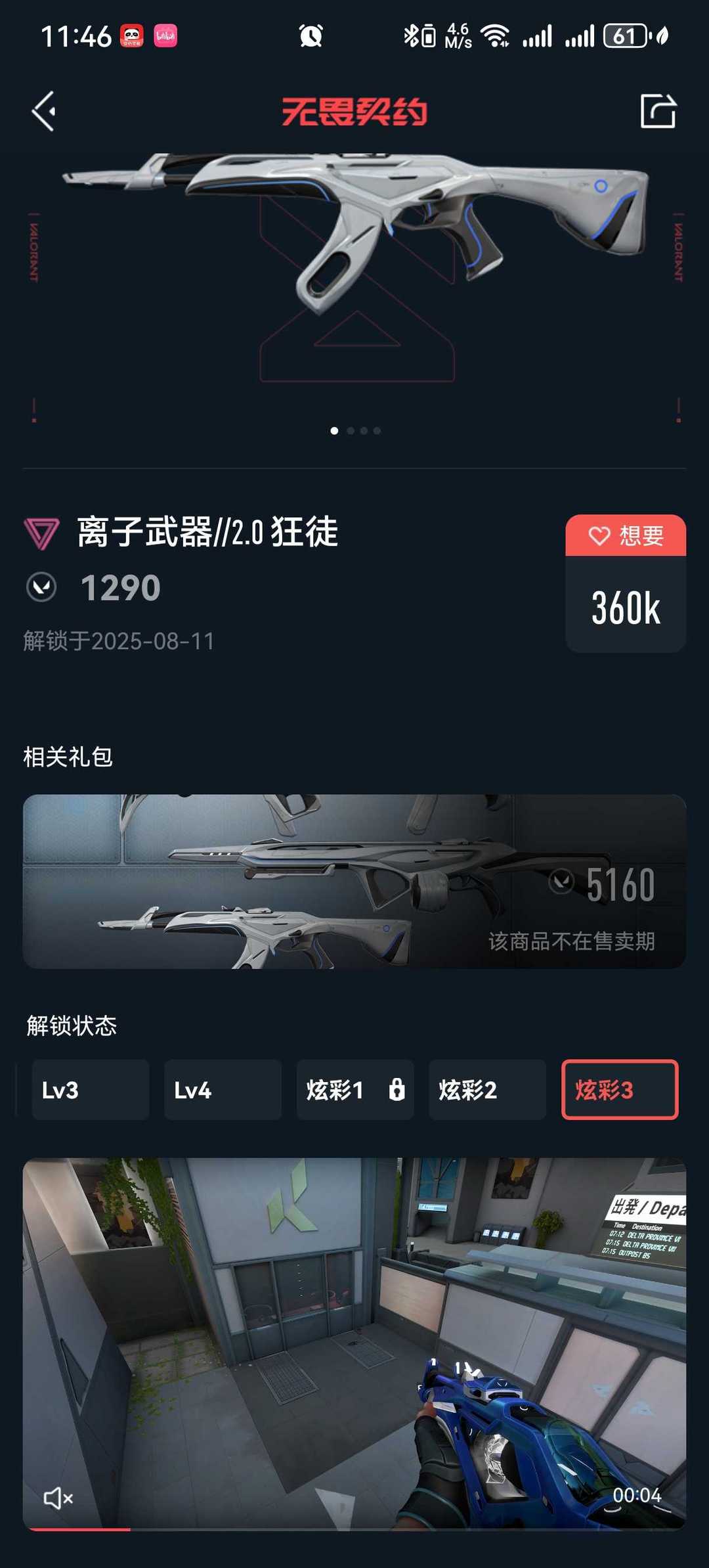The image size is (709, 1568).
Task: Select the Lv3 unlock level
Action: 91,1090
